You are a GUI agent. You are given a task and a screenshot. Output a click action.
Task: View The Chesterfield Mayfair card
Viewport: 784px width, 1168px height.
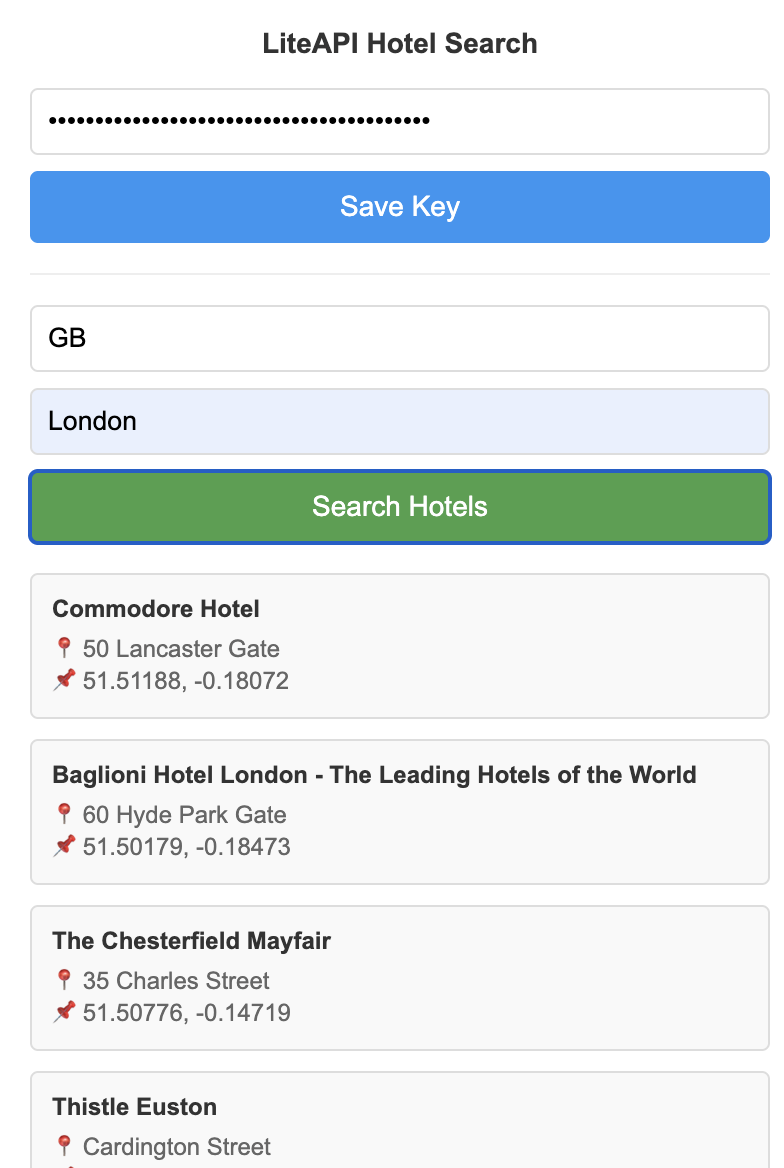click(399, 978)
